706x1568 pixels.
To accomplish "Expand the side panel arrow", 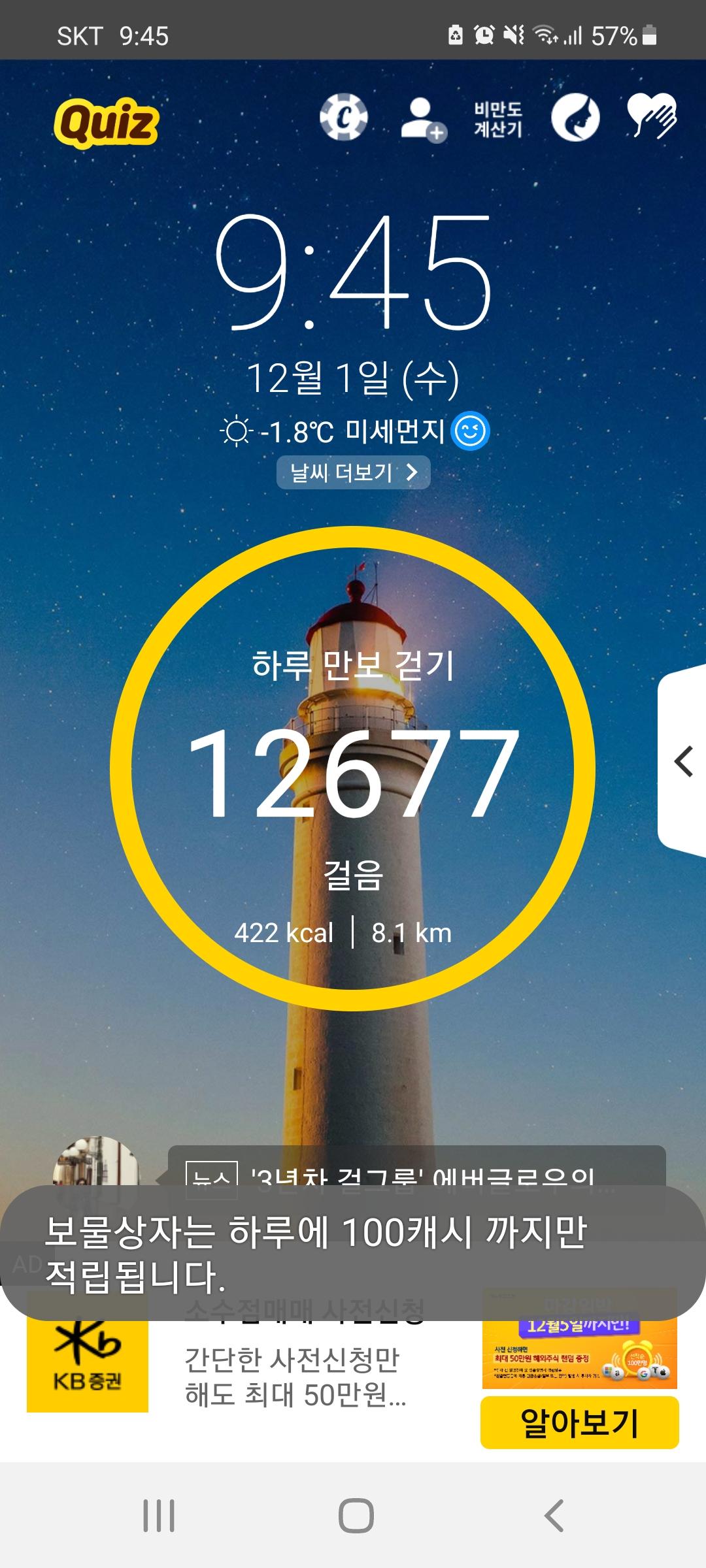I will (x=683, y=762).
